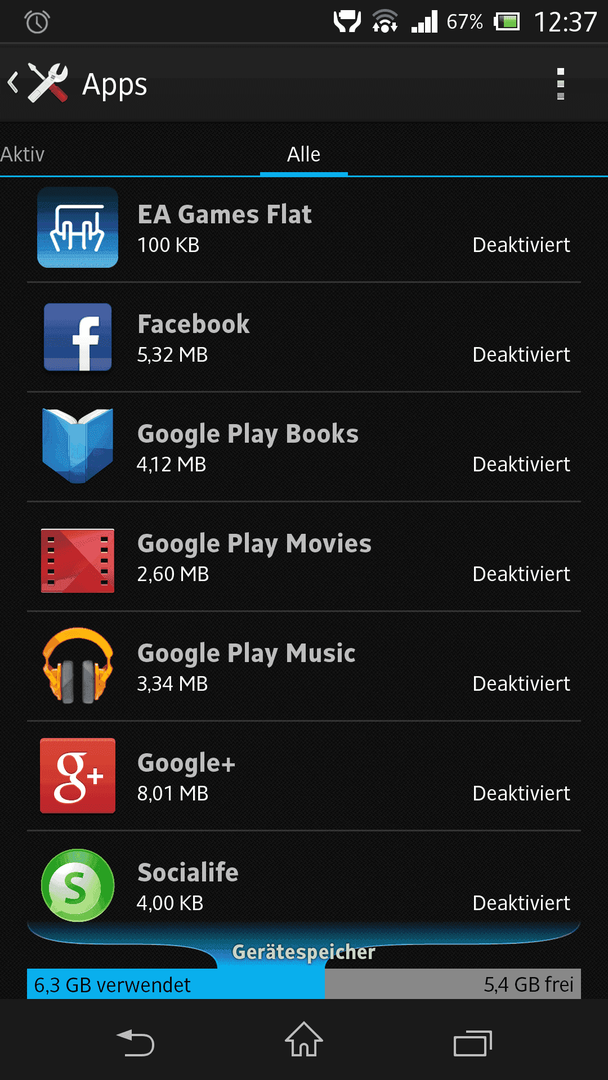Image resolution: width=608 pixels, height=1080 pixels.
Task: Open Google Play Books app info
Action: pyautogui.click(x=304, y=447)
